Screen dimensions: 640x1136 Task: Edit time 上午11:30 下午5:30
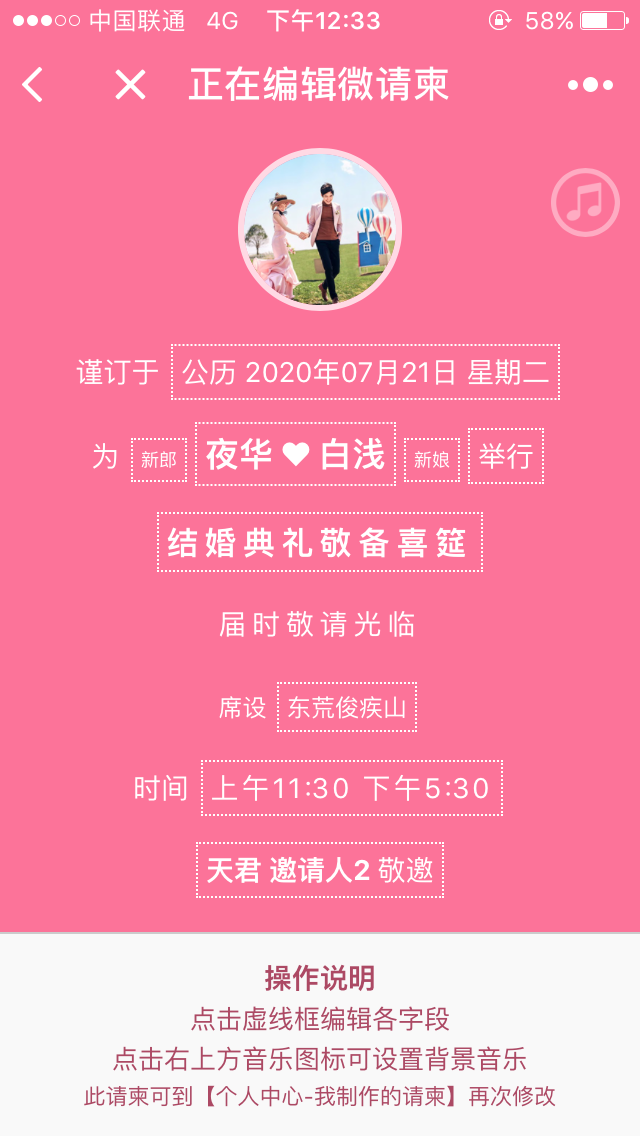coord(352,788)
